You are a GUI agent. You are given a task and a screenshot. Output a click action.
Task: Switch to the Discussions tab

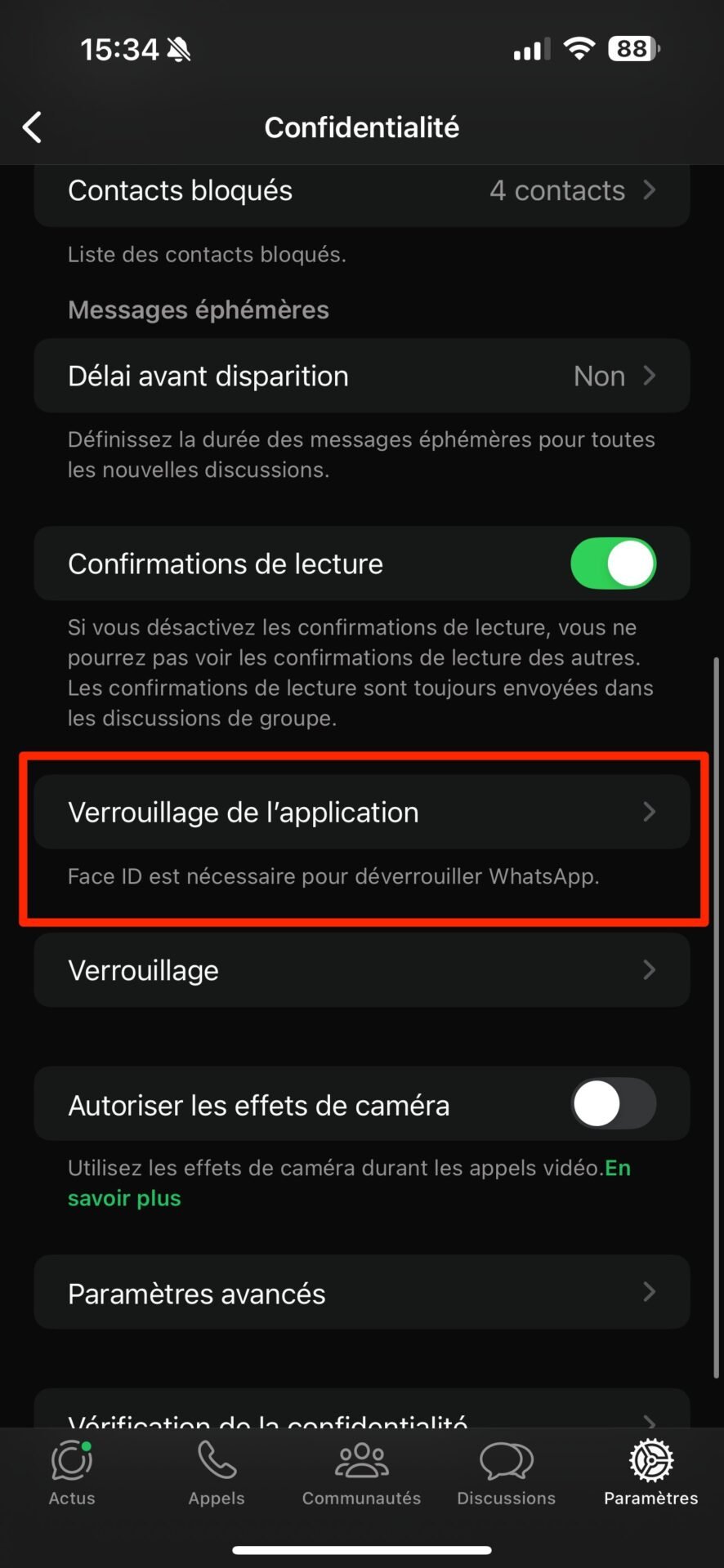point(507,1472)
